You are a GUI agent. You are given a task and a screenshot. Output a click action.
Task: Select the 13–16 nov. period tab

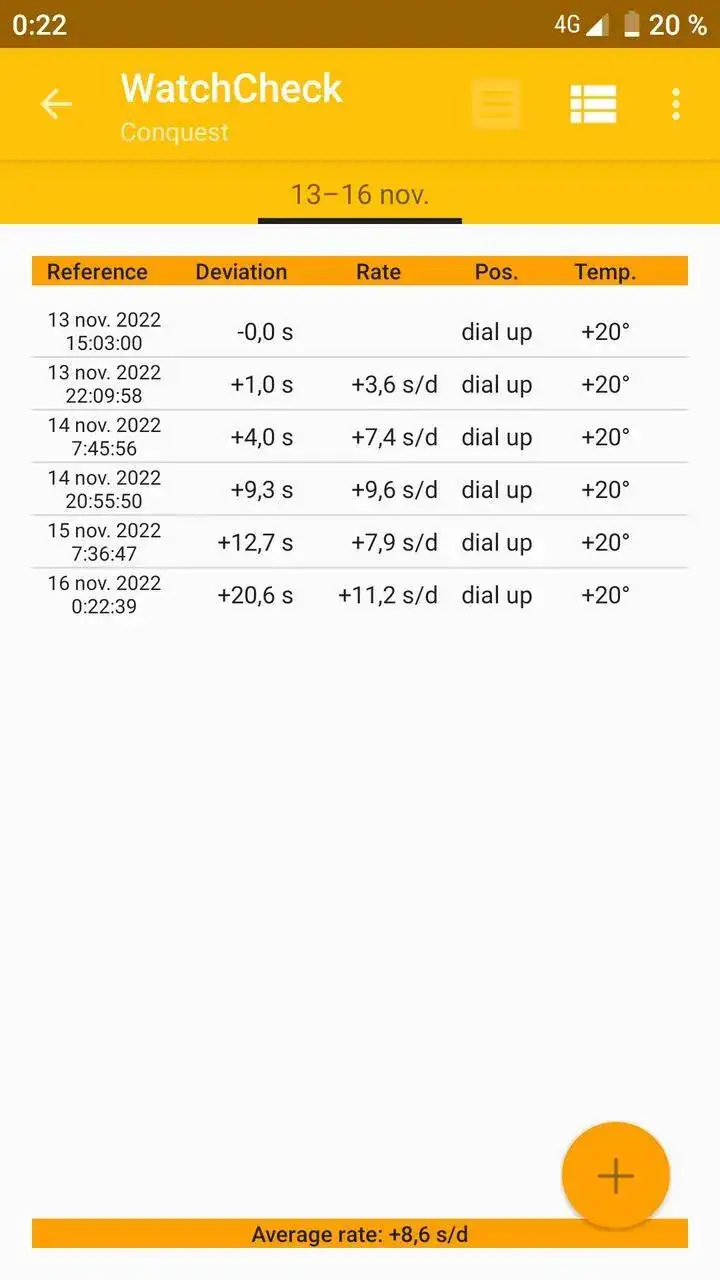[x=360, y=194]
